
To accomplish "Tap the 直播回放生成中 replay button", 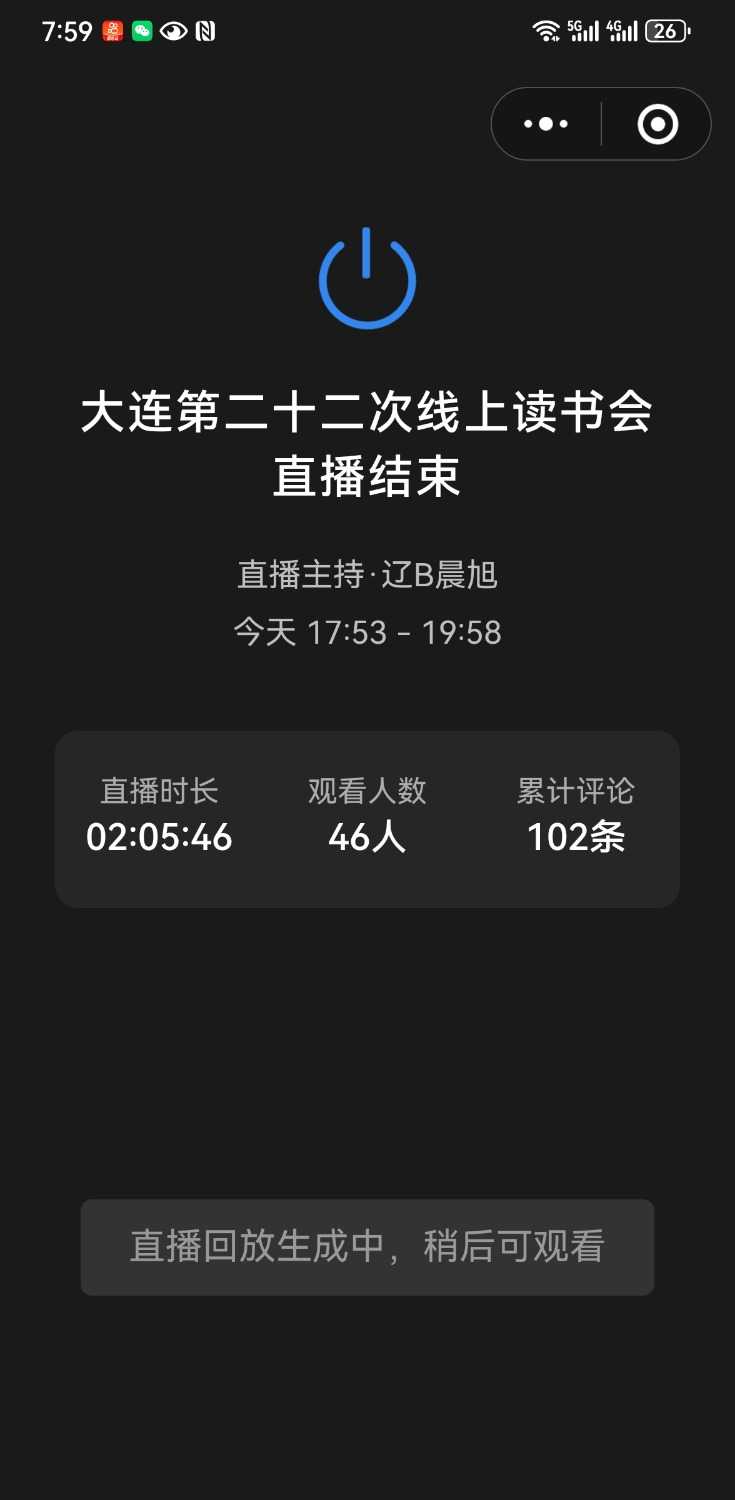I will (367, 1246).
